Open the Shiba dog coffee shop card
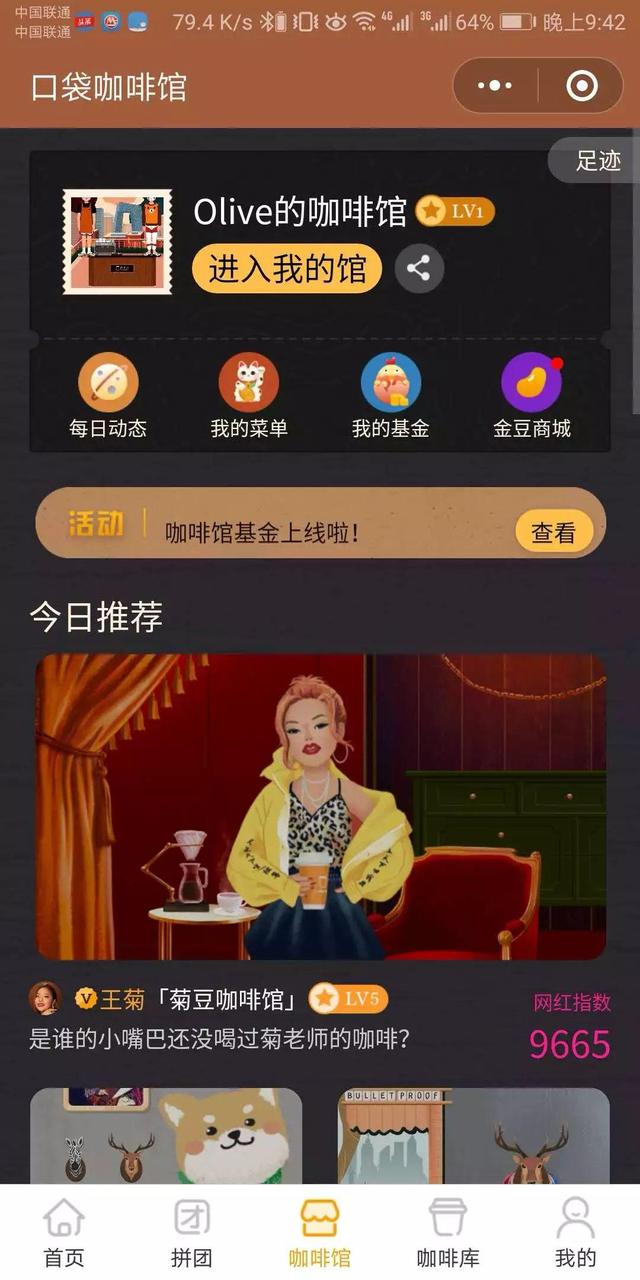 166,1136
